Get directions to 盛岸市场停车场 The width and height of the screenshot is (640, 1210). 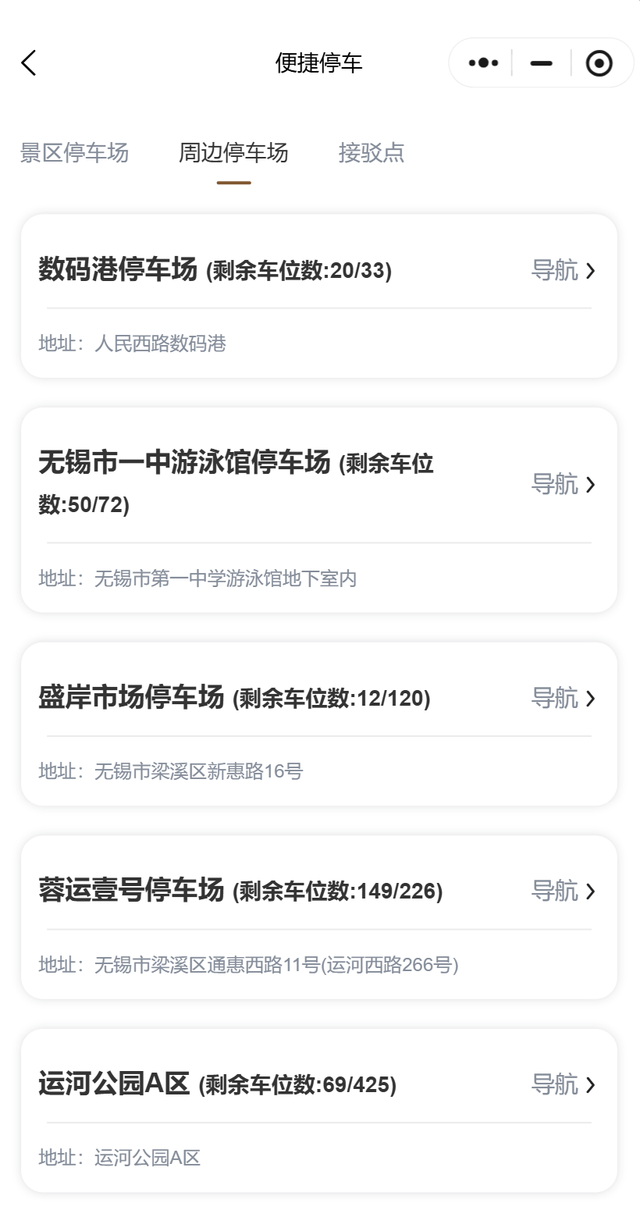tap(563, 698)
